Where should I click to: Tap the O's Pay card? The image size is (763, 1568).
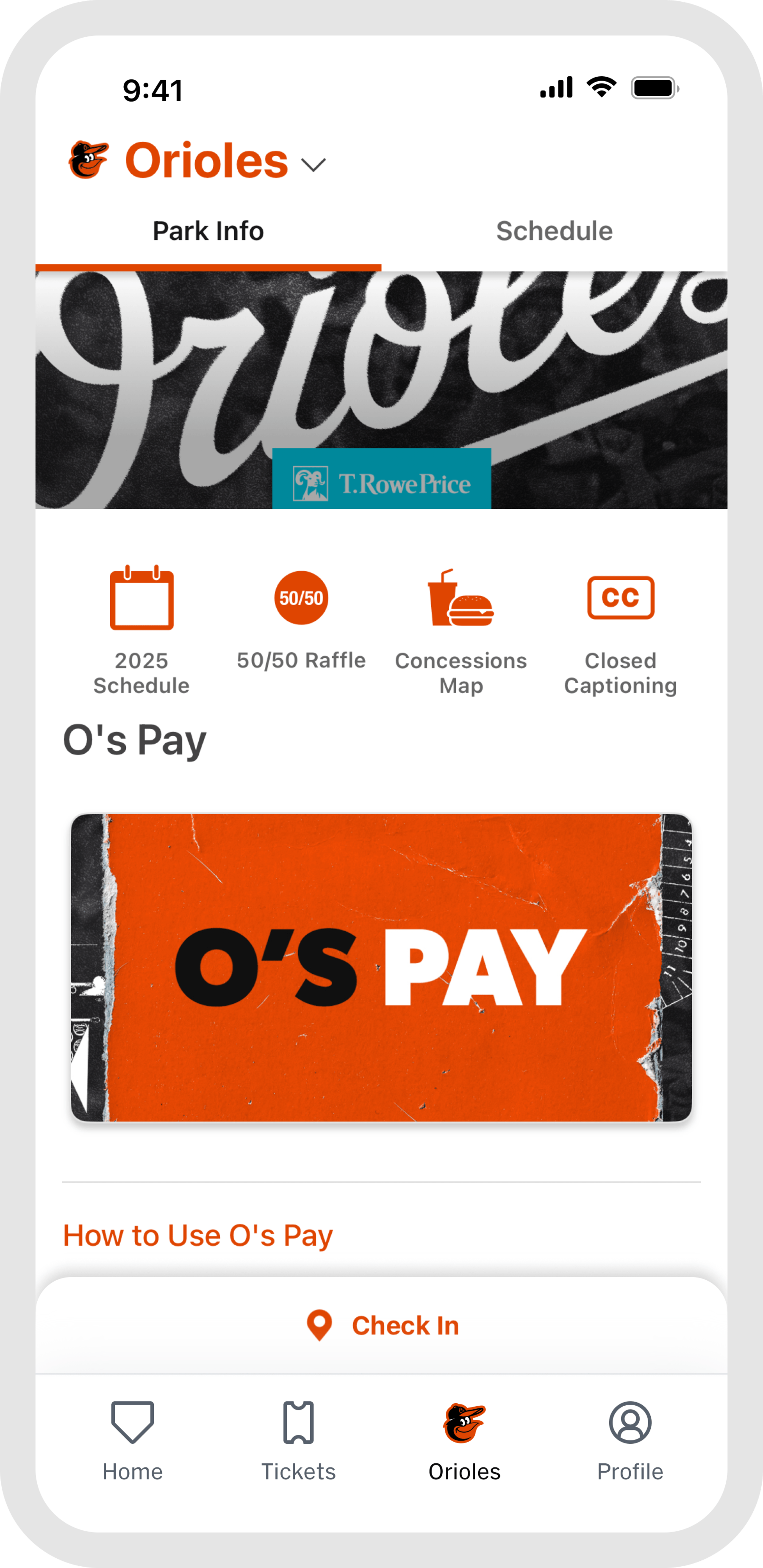click(381, 968)
